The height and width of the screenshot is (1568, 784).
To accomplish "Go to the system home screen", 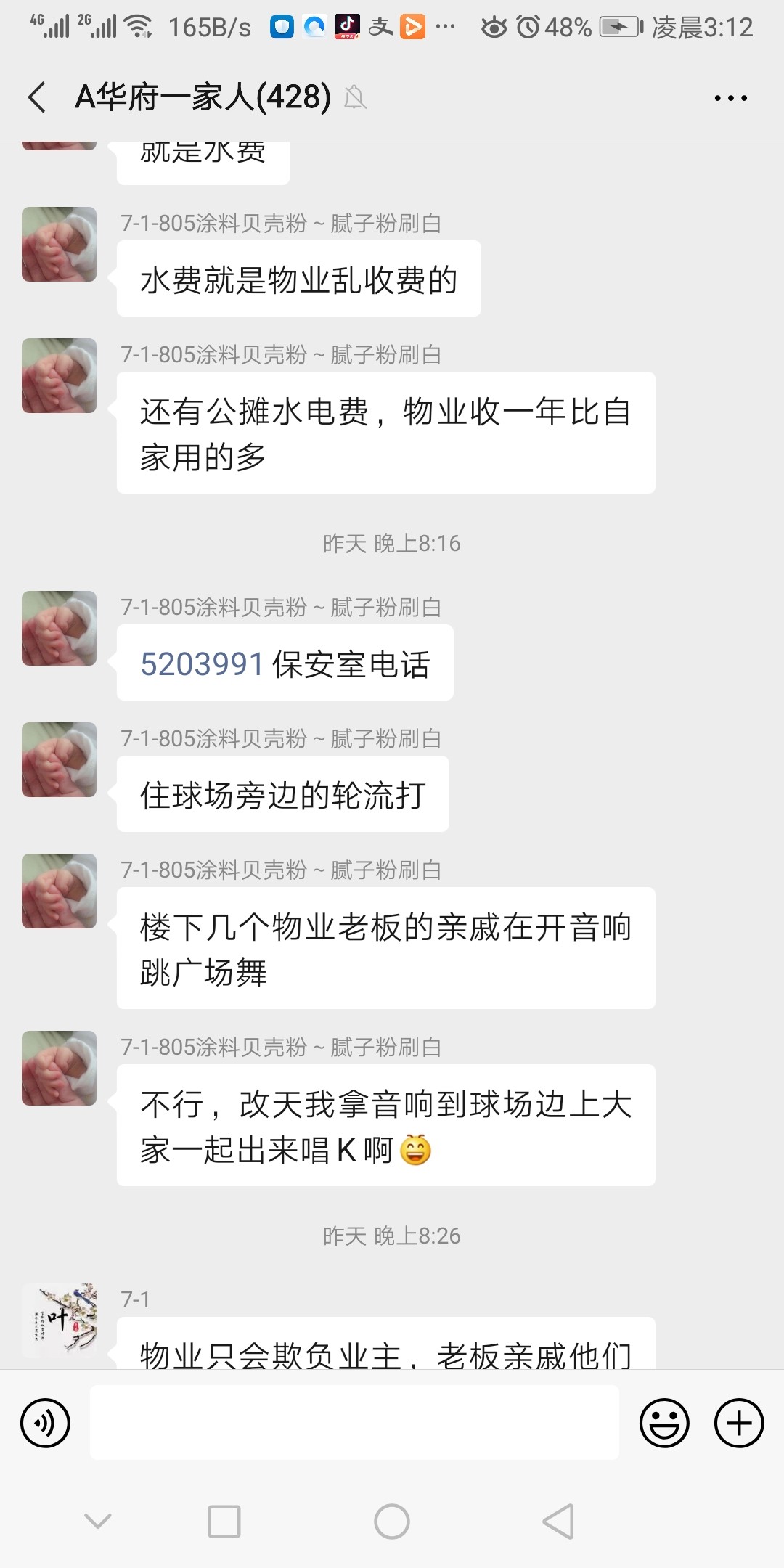I will (392, 1522).
